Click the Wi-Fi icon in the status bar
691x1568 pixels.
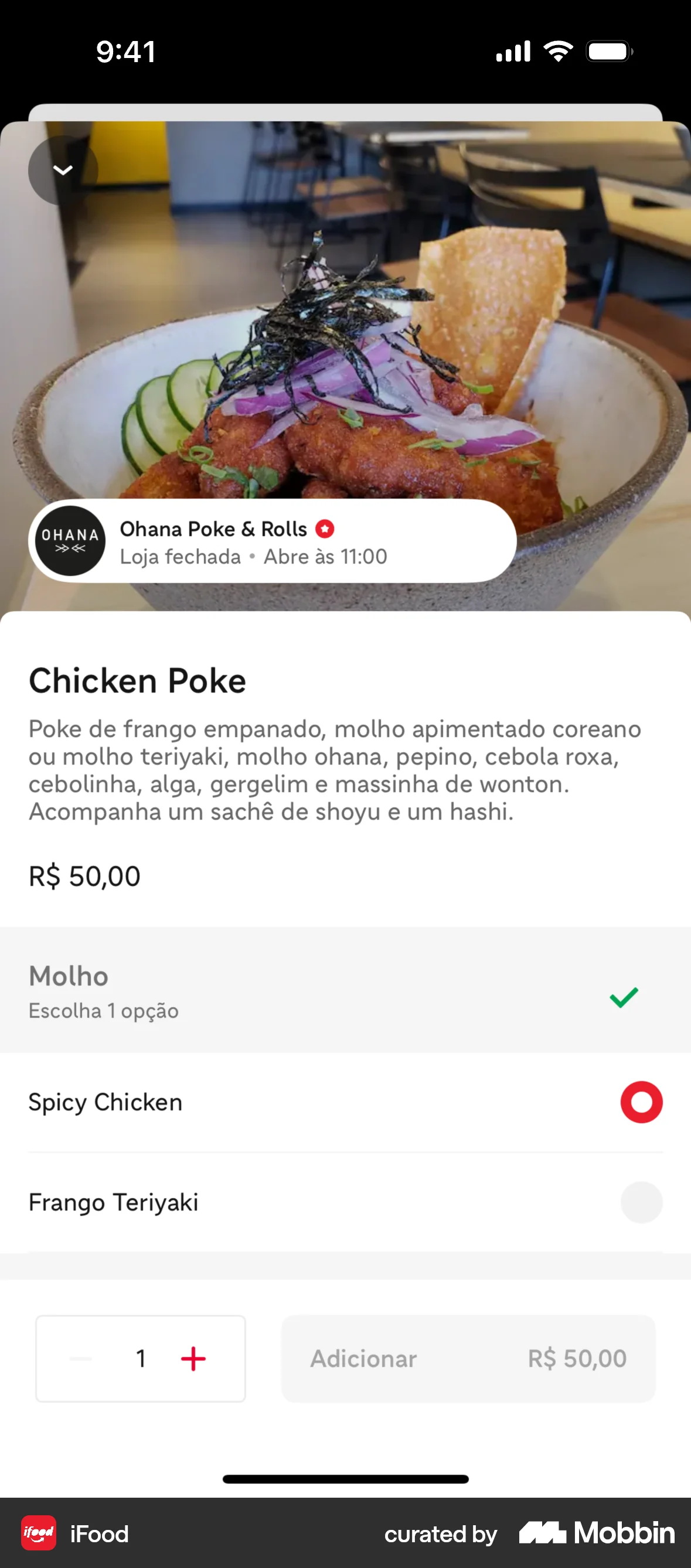(558, 51)
